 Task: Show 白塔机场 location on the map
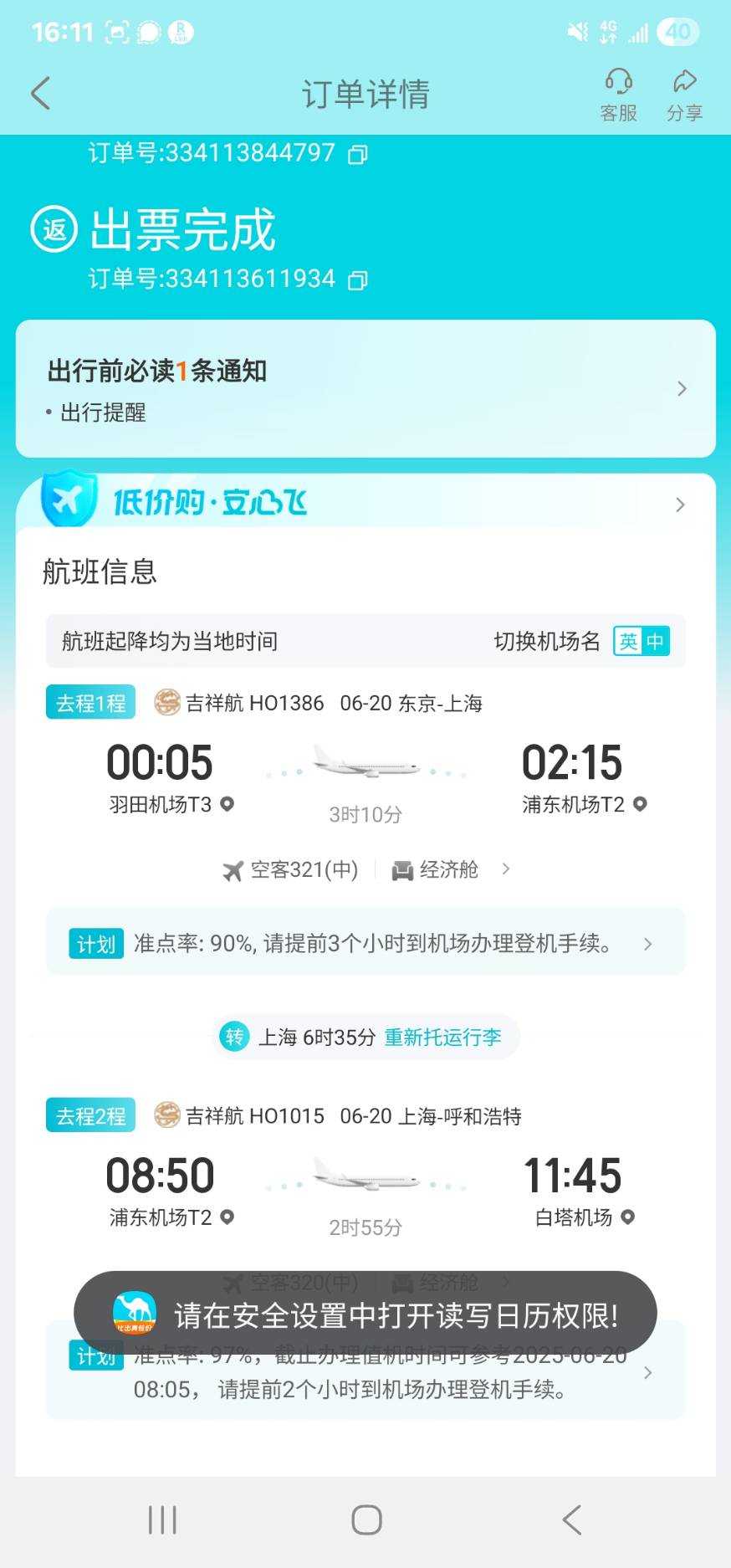[x=628, y=1217]
